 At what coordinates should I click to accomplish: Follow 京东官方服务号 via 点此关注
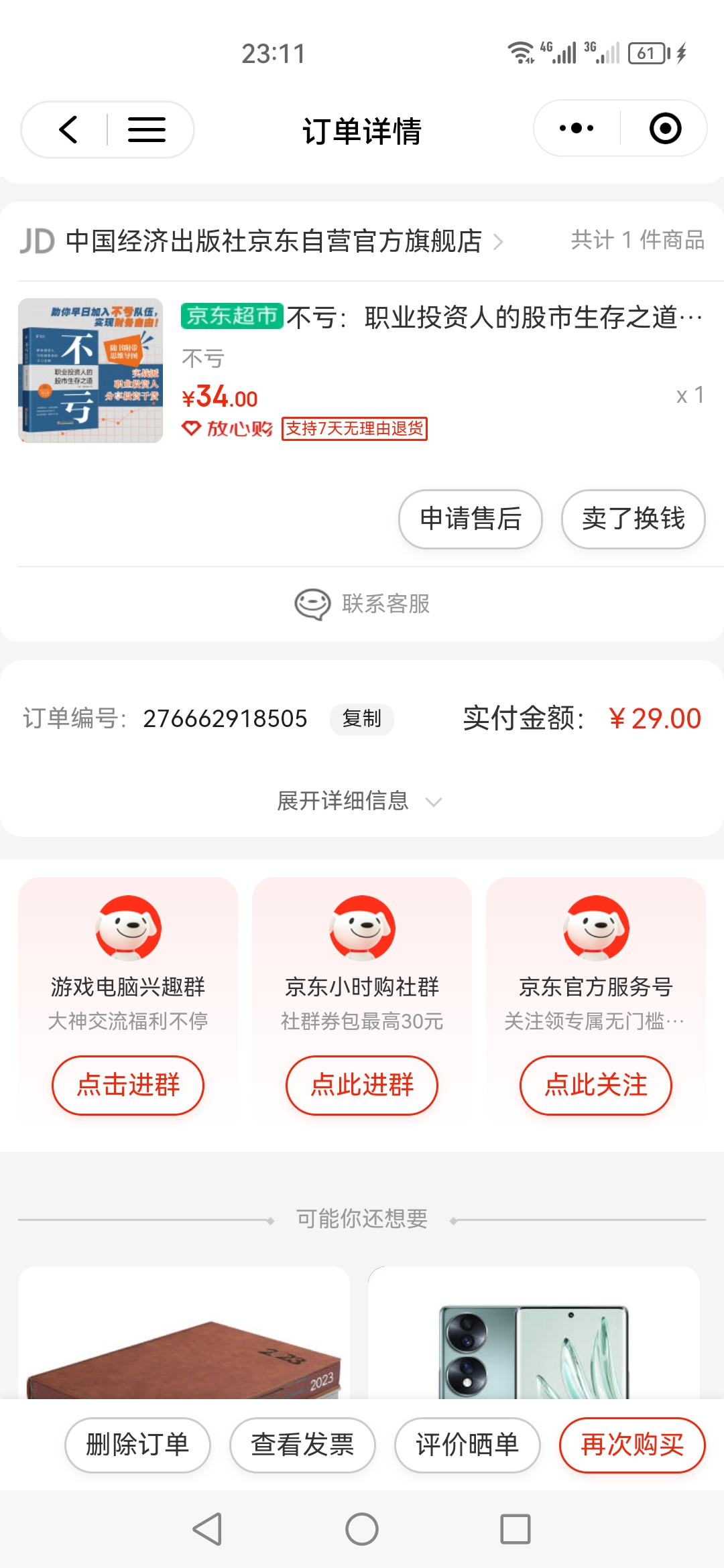point(595,1085)
